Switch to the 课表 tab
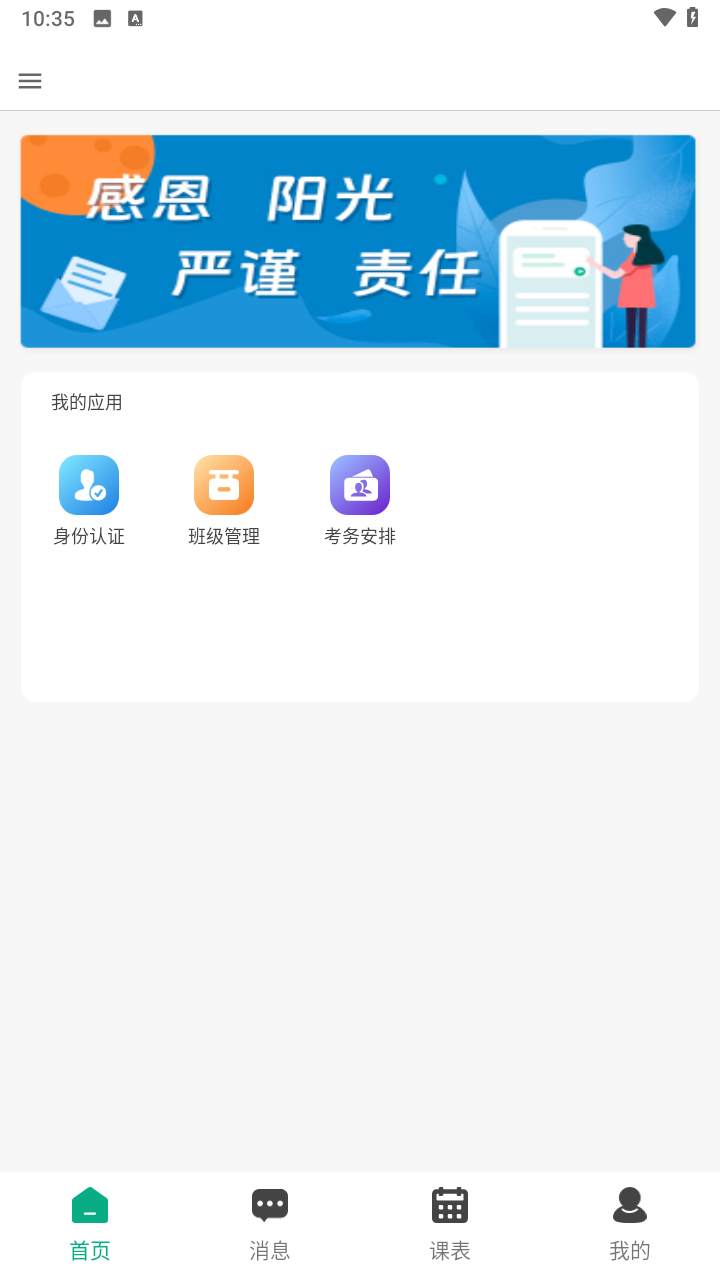Viewport: 720px width, 1280px height. 449,1220
